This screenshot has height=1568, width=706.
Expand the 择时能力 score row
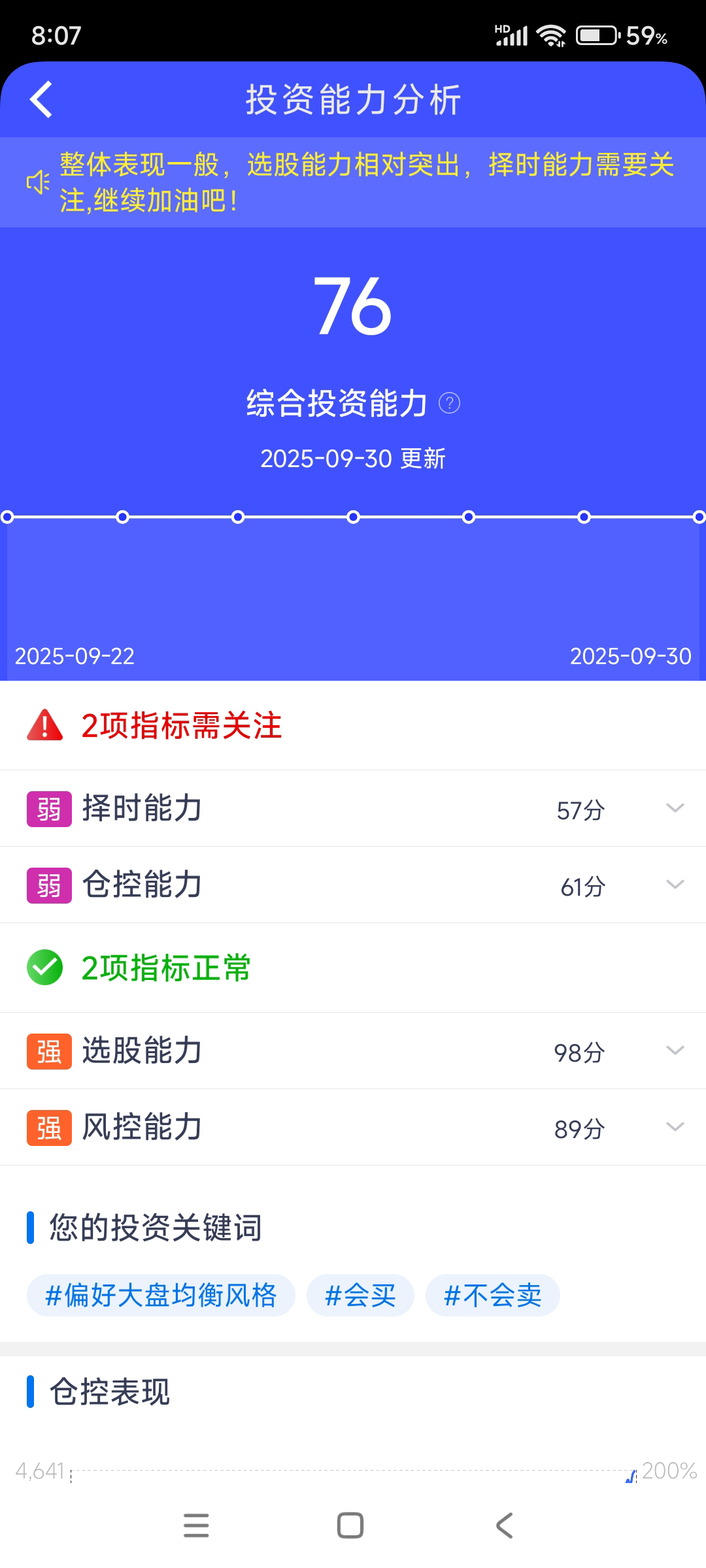pos(675,808)
